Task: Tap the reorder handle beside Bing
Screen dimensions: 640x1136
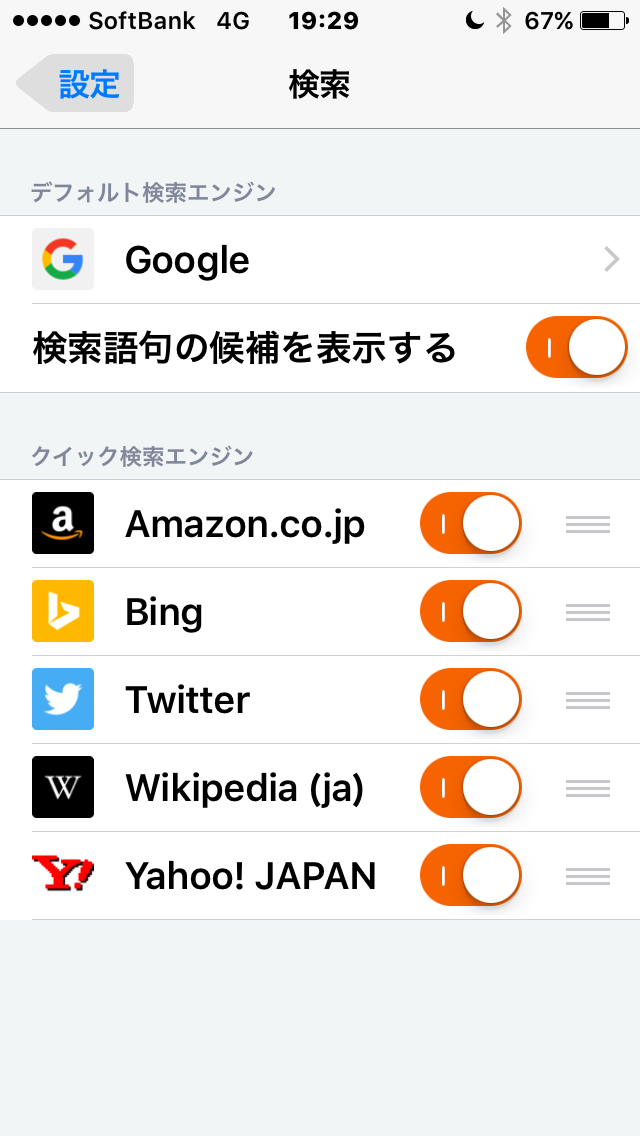Action: [x=588, y=612]
